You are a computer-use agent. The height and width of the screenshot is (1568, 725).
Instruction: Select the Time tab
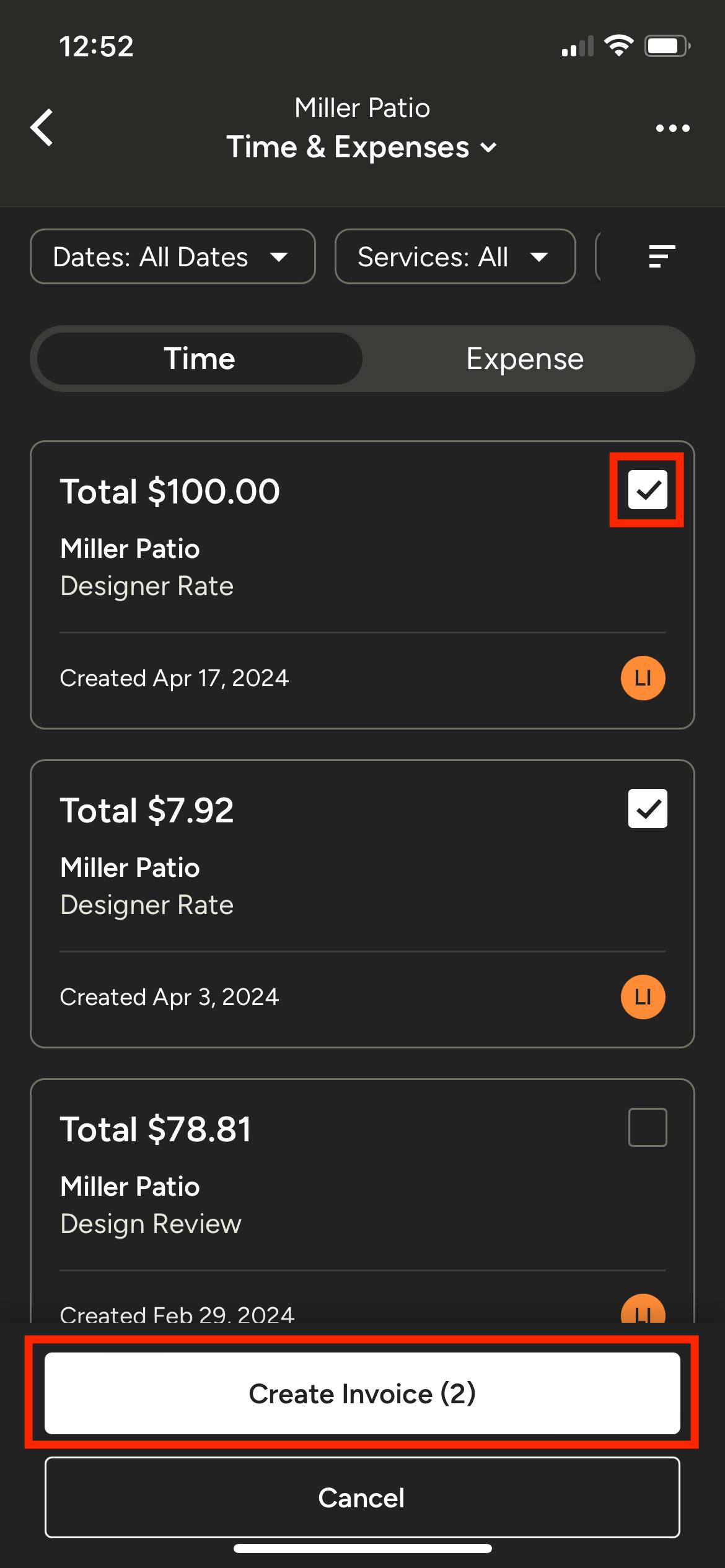pos(200,358)
